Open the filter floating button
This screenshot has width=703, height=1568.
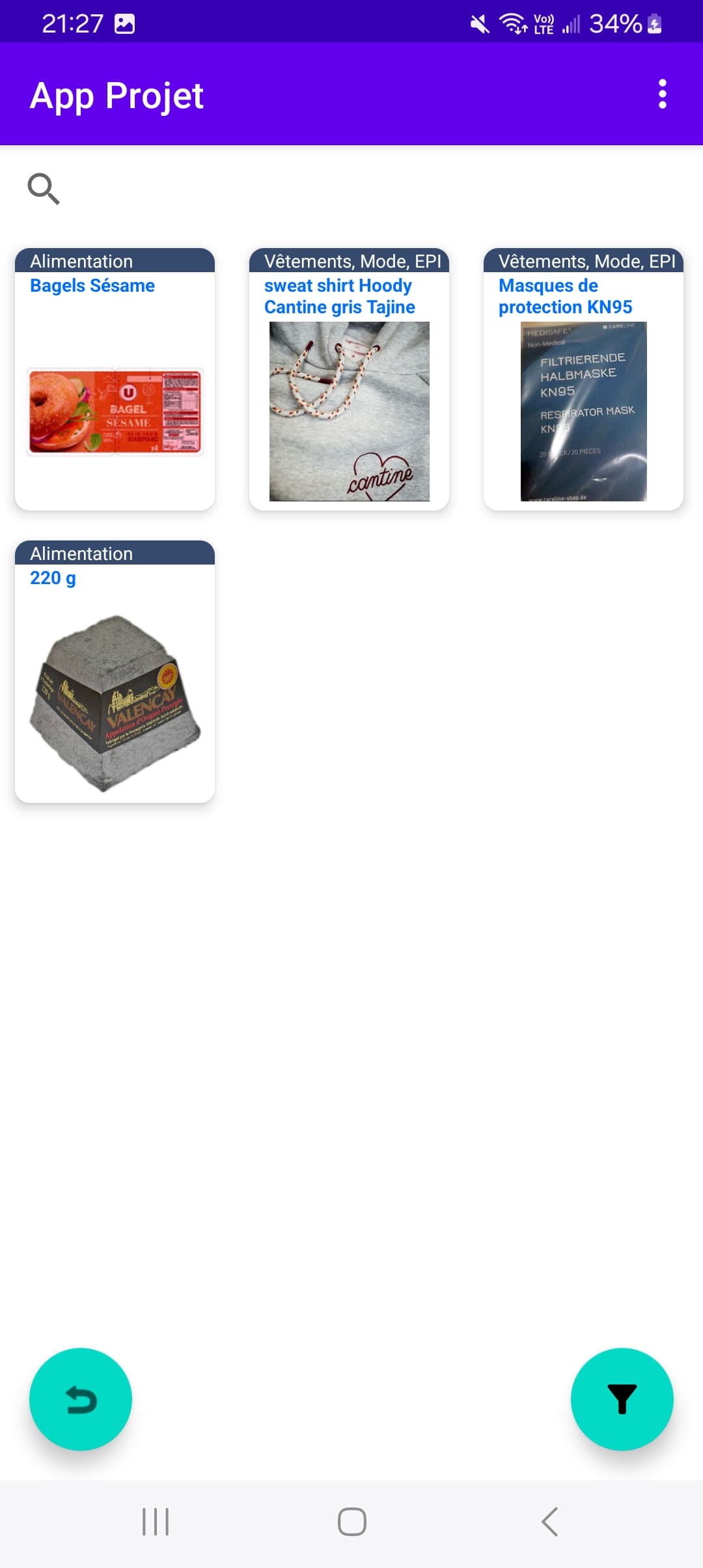(622, 1399)
